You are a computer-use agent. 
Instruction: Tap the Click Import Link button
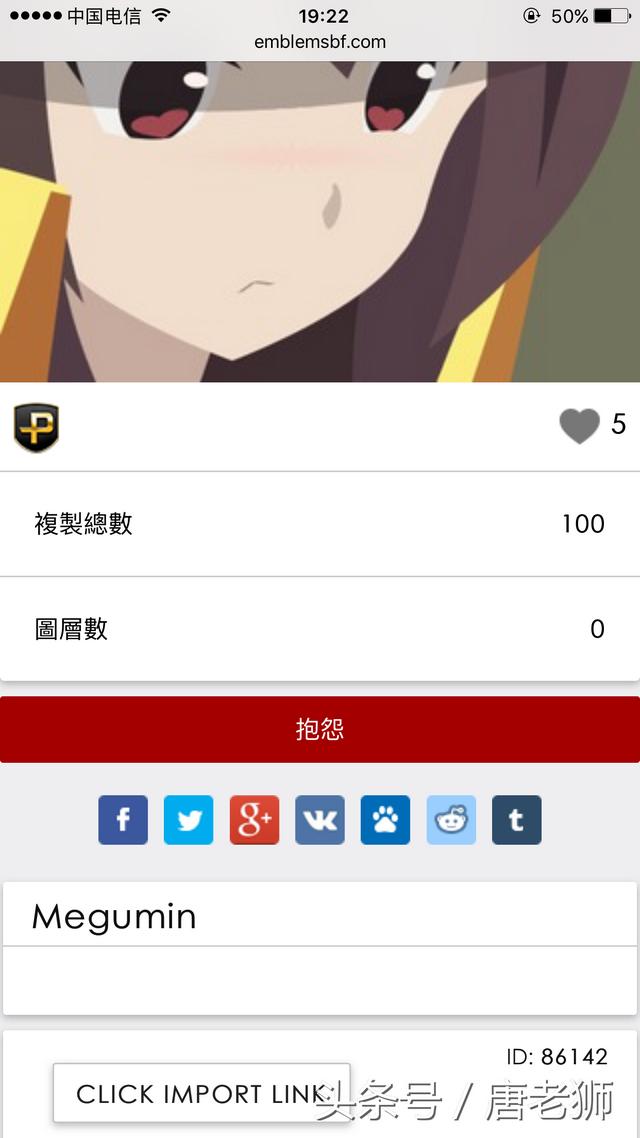pyautogui.click(x=201, y=1093)
